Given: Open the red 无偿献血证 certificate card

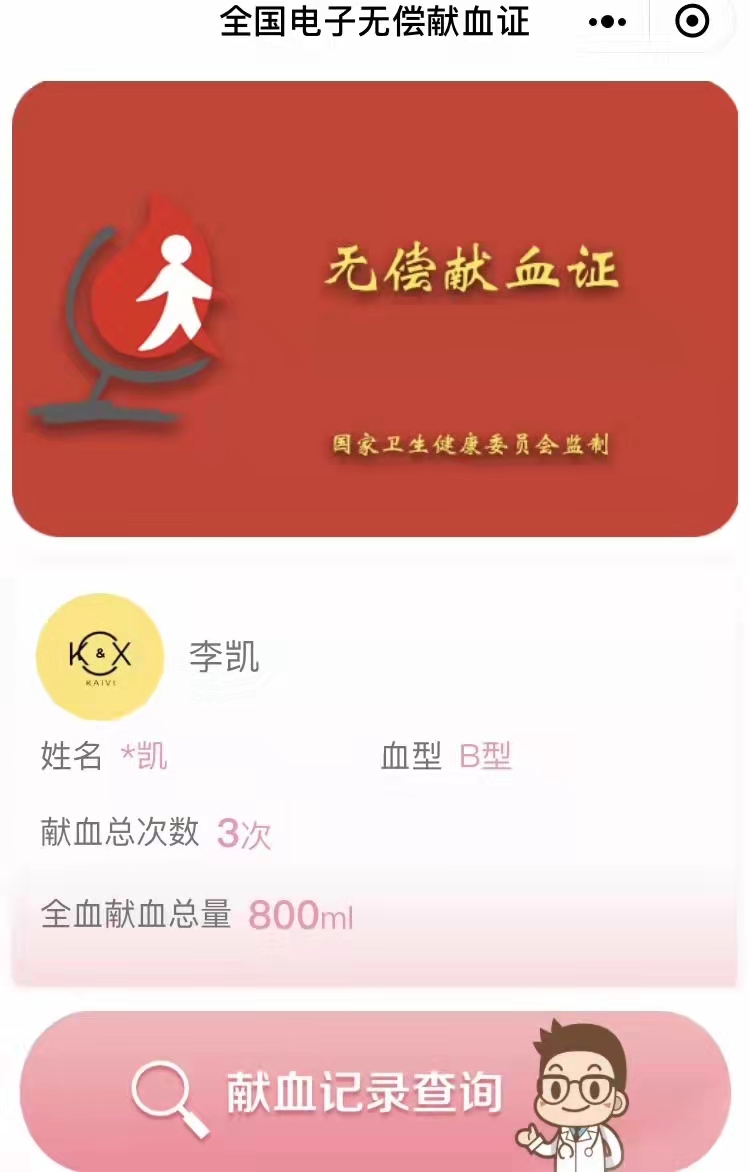Looking at the screenshot, I should tap(375, 308).
